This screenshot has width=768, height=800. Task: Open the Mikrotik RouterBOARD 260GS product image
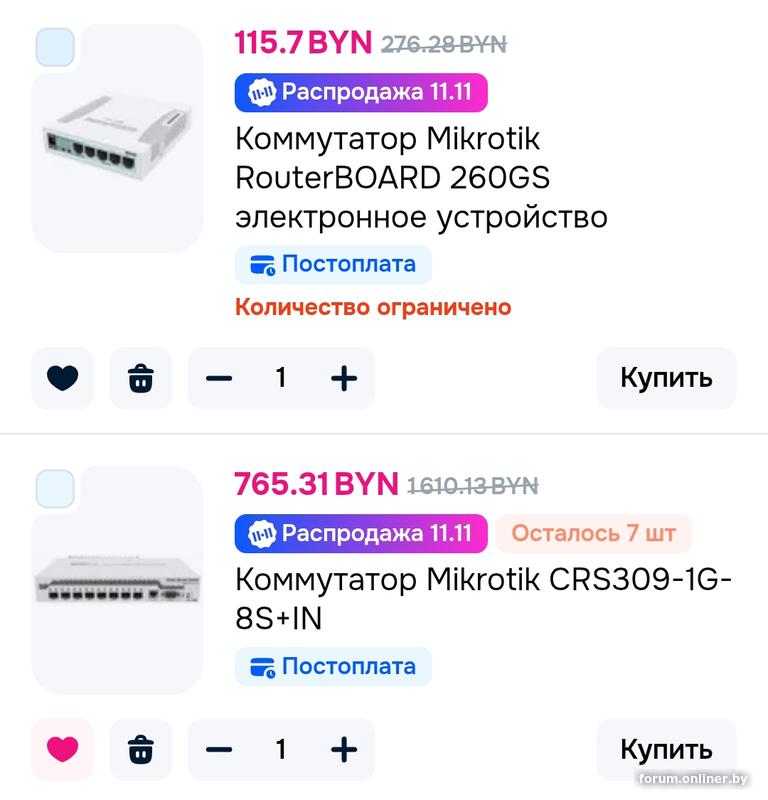point(117,140)
